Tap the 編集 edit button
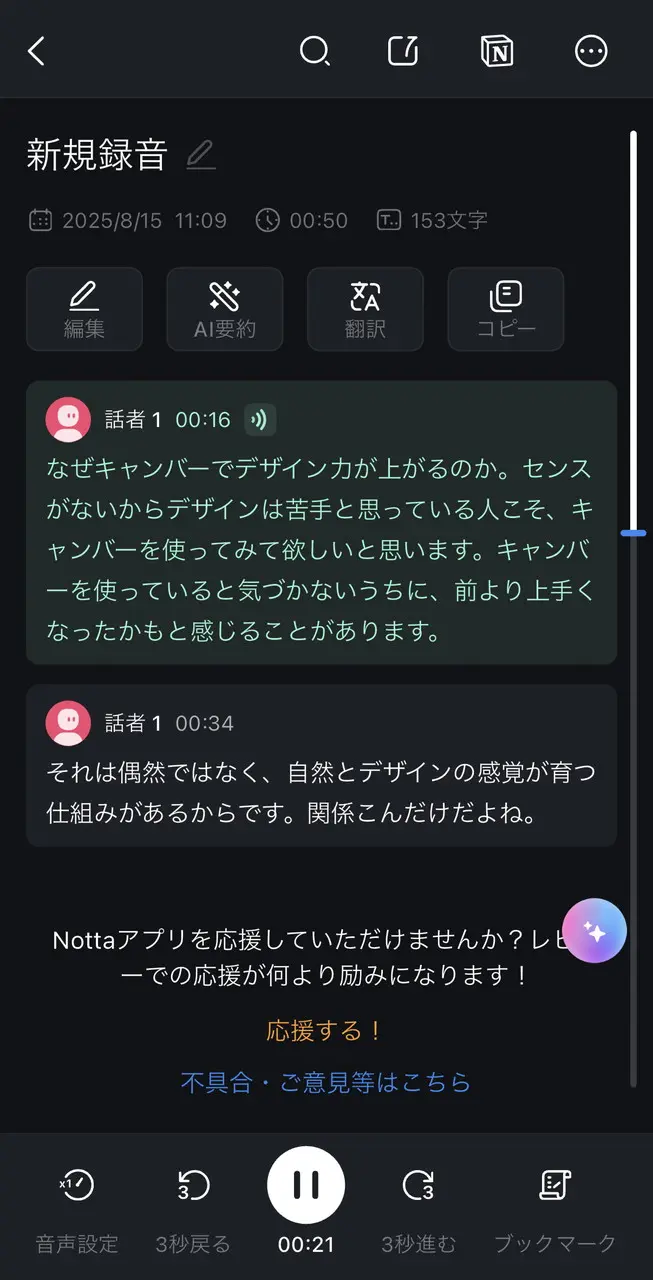This screenshot has width=653, height=1280. [x=84, y=309]
